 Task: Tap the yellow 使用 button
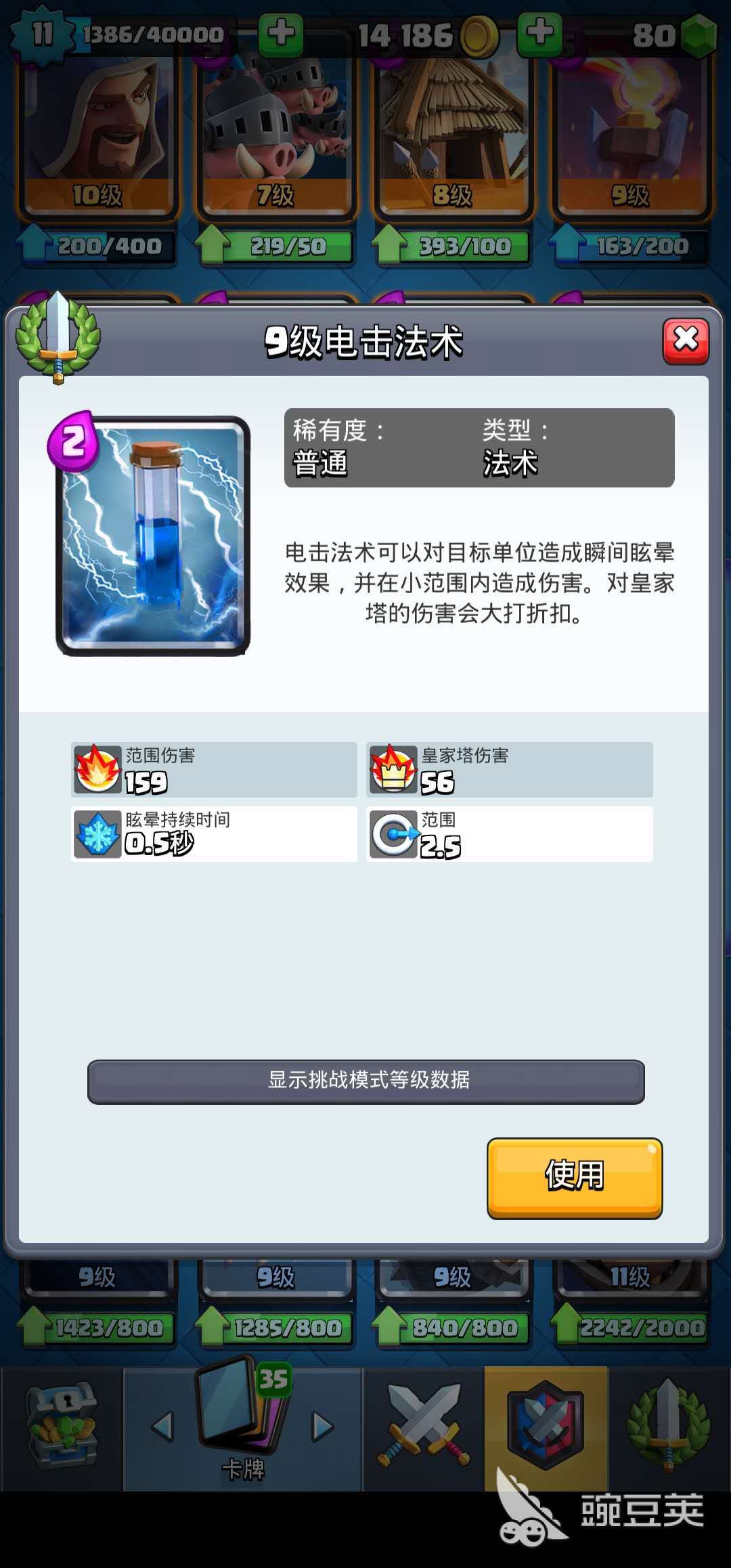(574, 1177)
